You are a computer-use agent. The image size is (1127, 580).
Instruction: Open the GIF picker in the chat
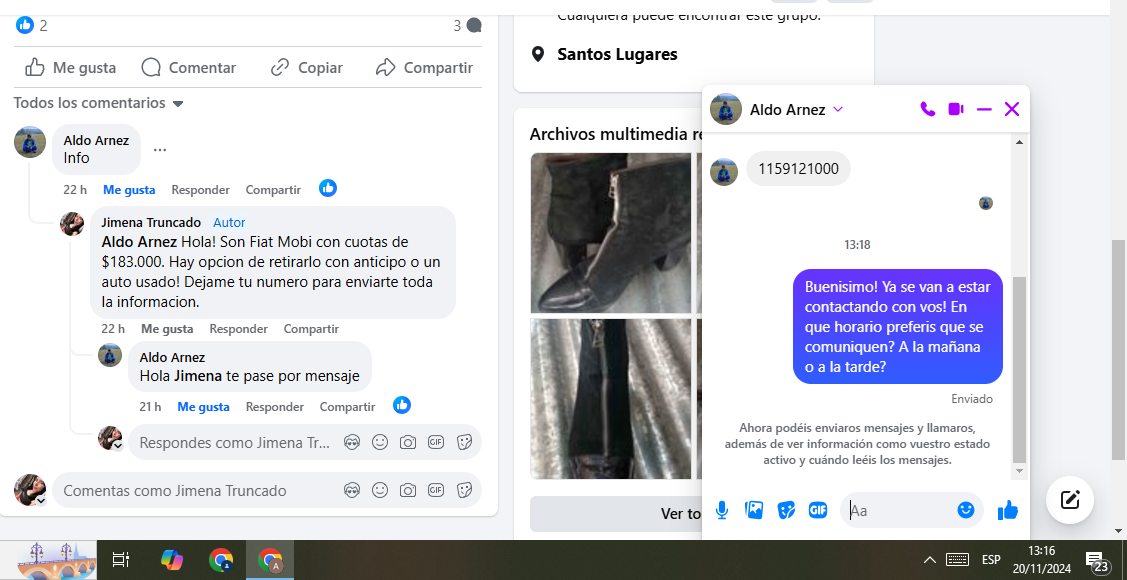coord(818,510)
